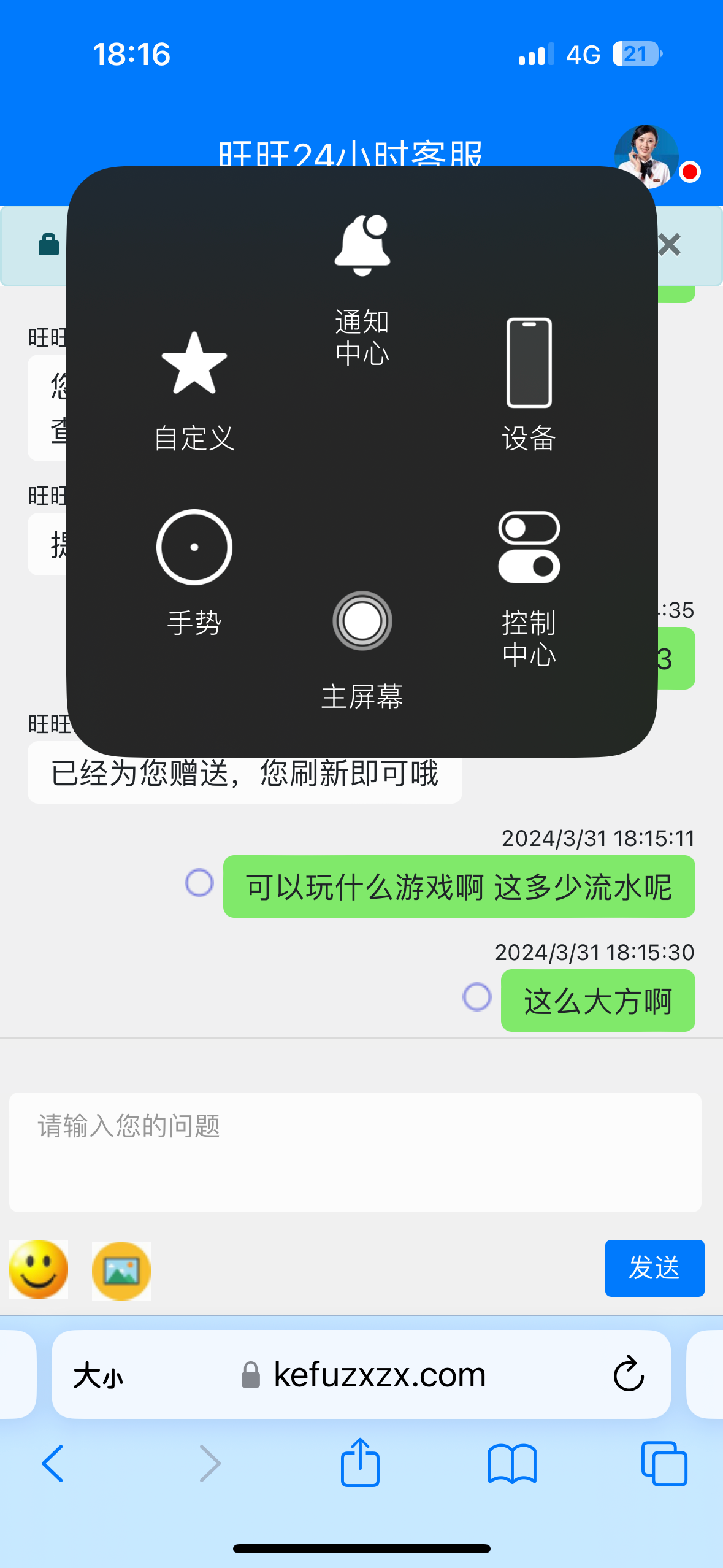Show all Safari tabs
The image size is (723, 1568).
tap(664, 1464)
